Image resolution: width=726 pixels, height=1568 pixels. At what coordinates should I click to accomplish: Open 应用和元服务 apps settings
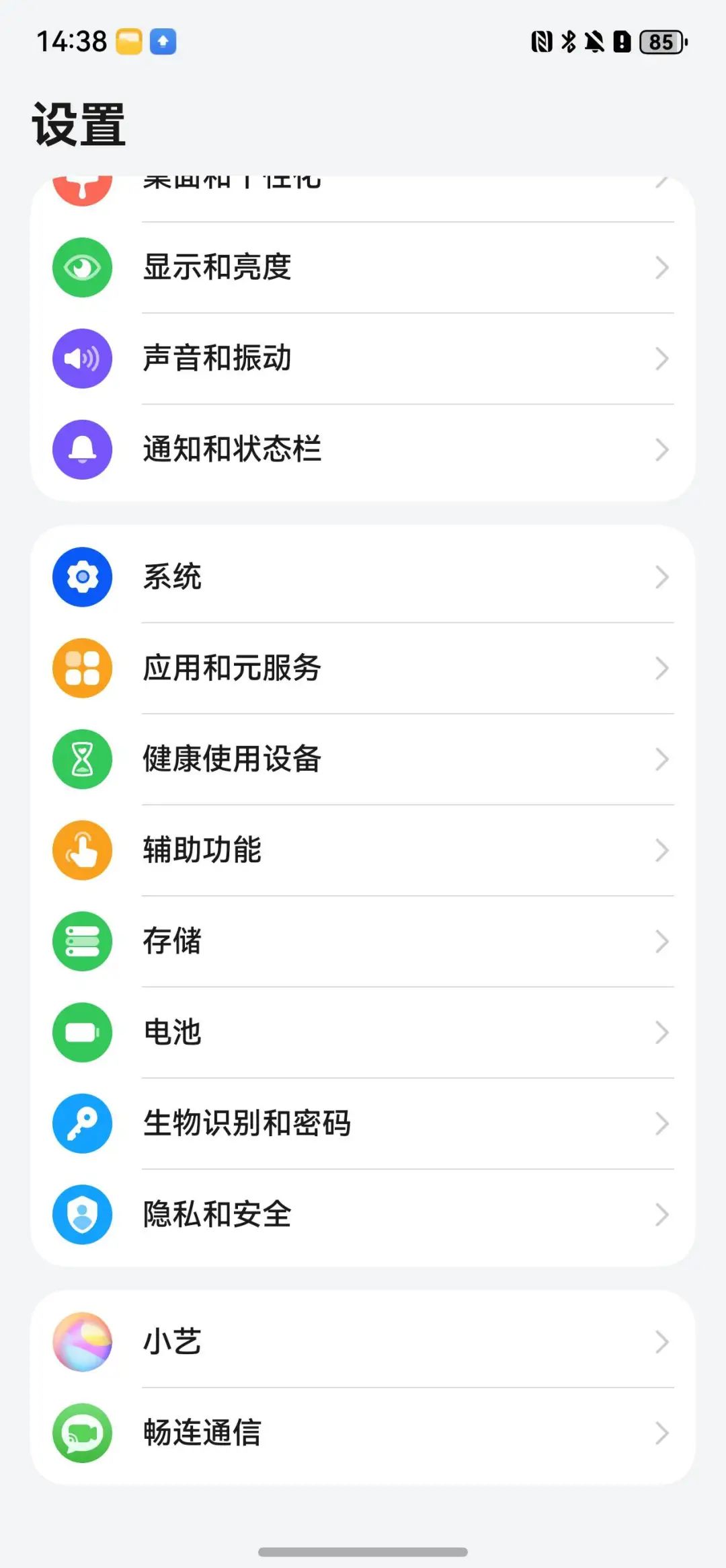click(363, 668)
